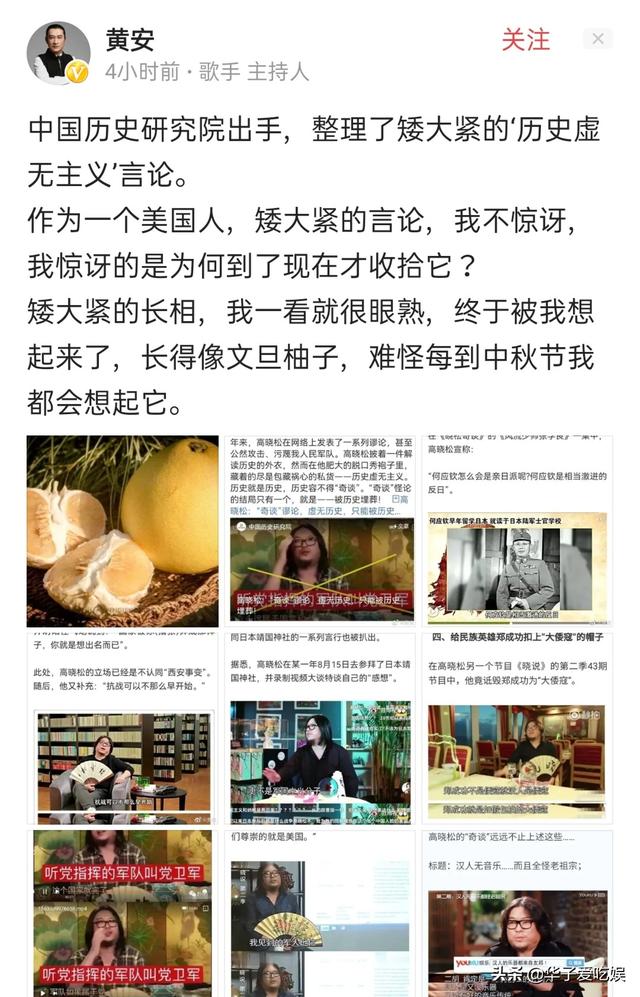Open the '听党指挥的军队叫党卫军' image
The height and width of the screenshot is (997, 640).
123,912
